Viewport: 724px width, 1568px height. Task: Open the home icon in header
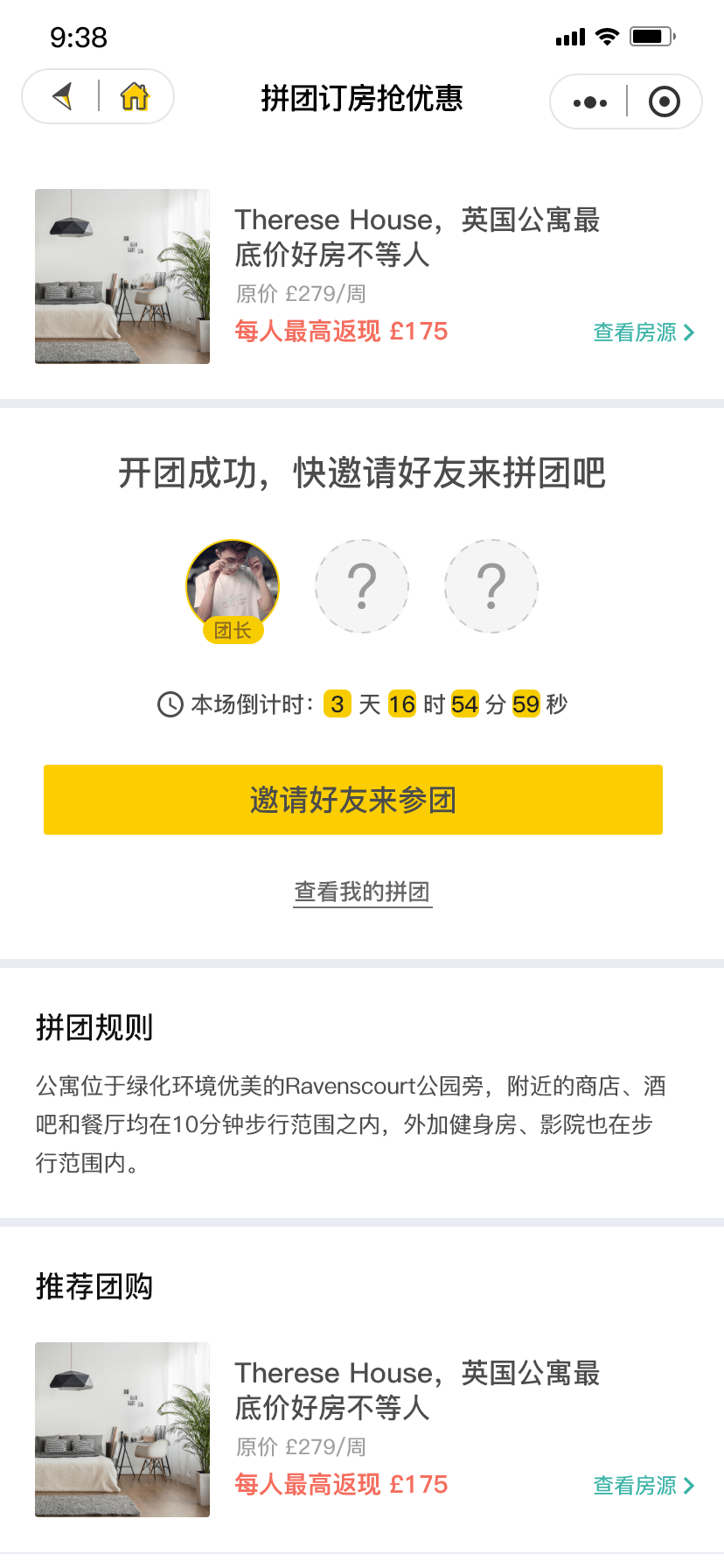click(135, 96)
